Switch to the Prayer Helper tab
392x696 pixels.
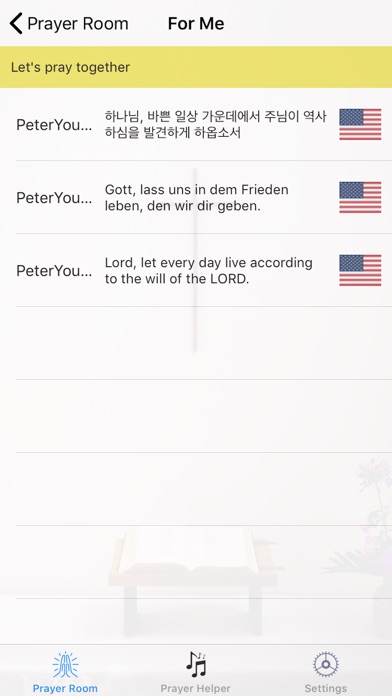click(x=196, y=672)
